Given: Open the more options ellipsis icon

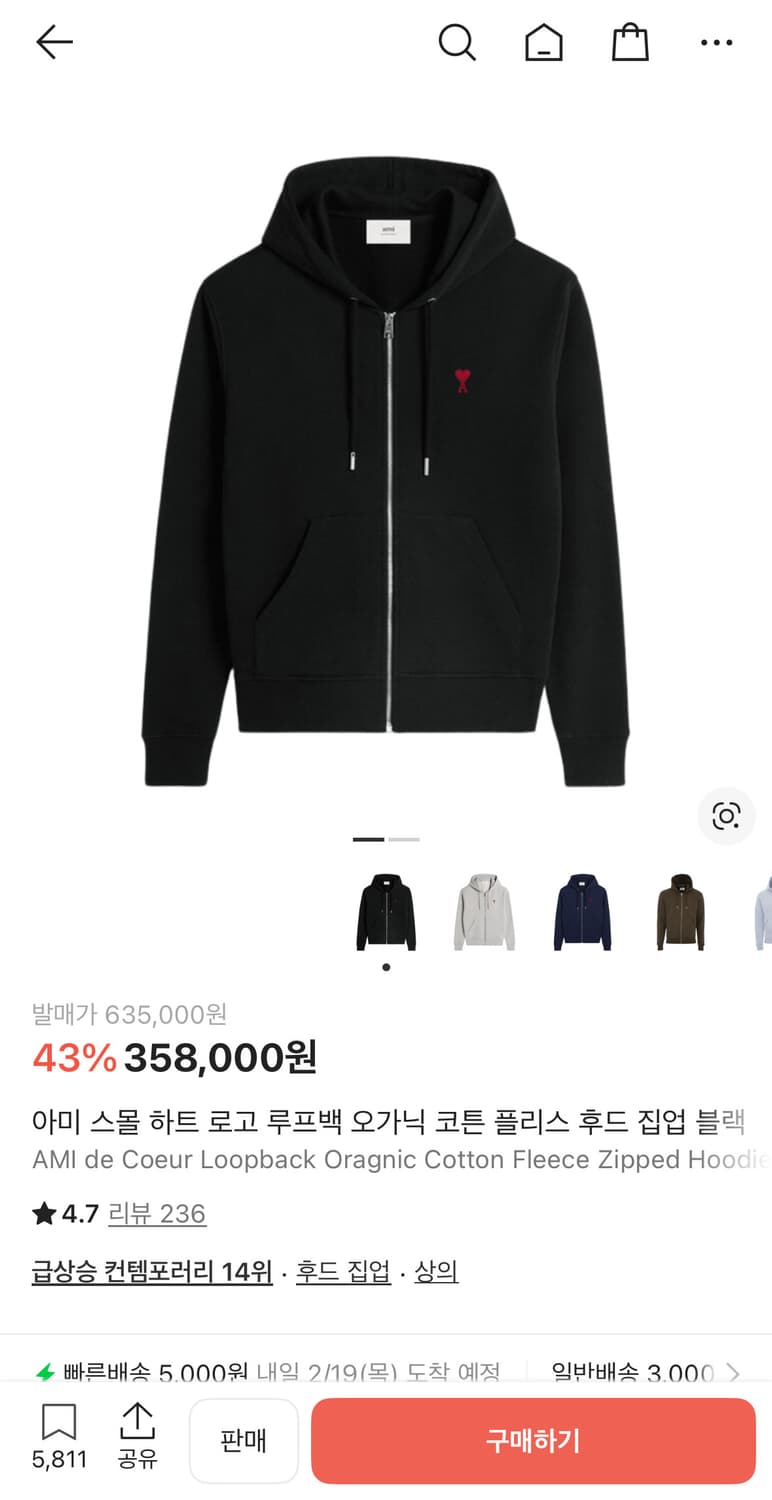Looking at the screenshot, I should (x=717, y=43).
